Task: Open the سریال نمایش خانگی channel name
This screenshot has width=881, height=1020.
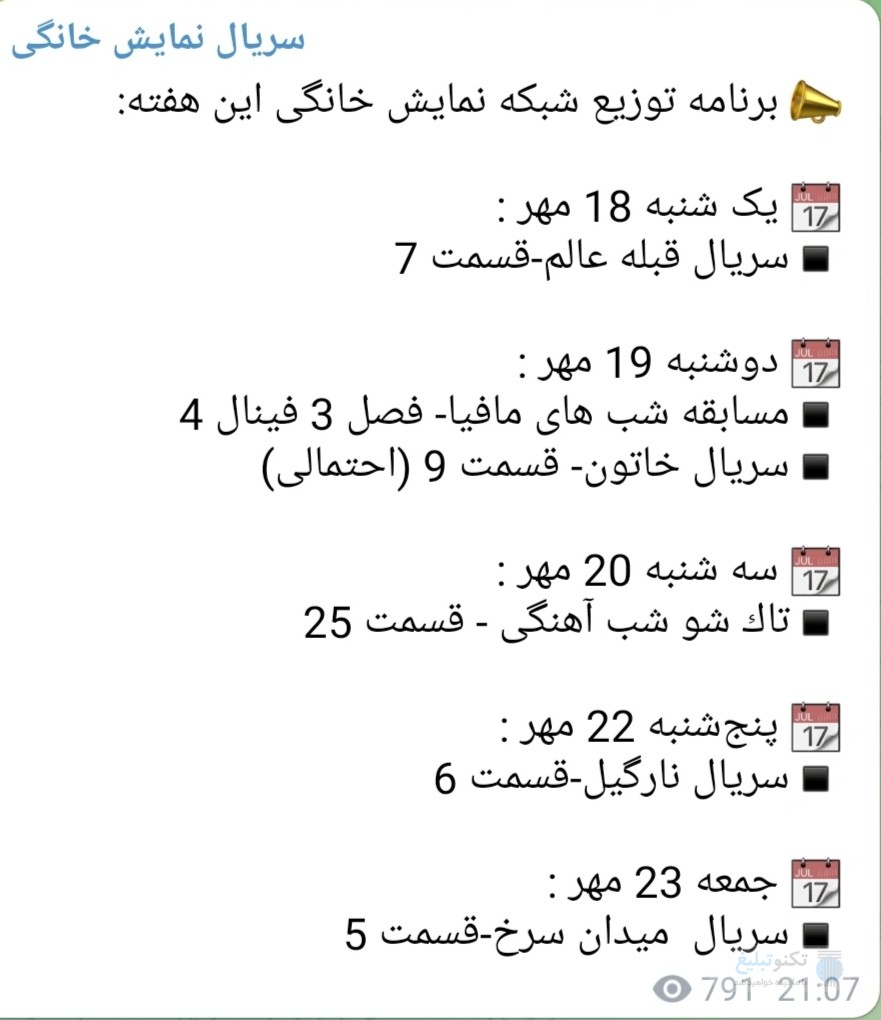Action: tap(158, 42)
